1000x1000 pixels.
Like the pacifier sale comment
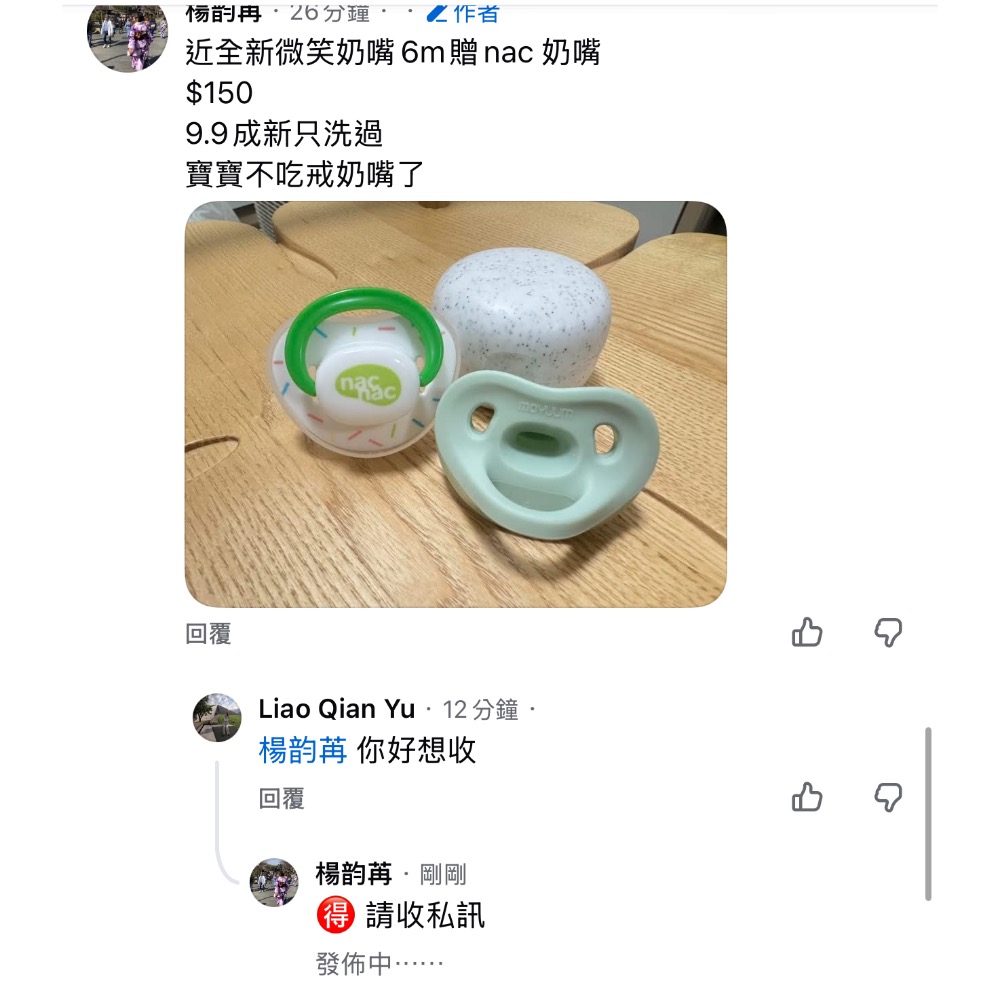(x=807, y=632)
